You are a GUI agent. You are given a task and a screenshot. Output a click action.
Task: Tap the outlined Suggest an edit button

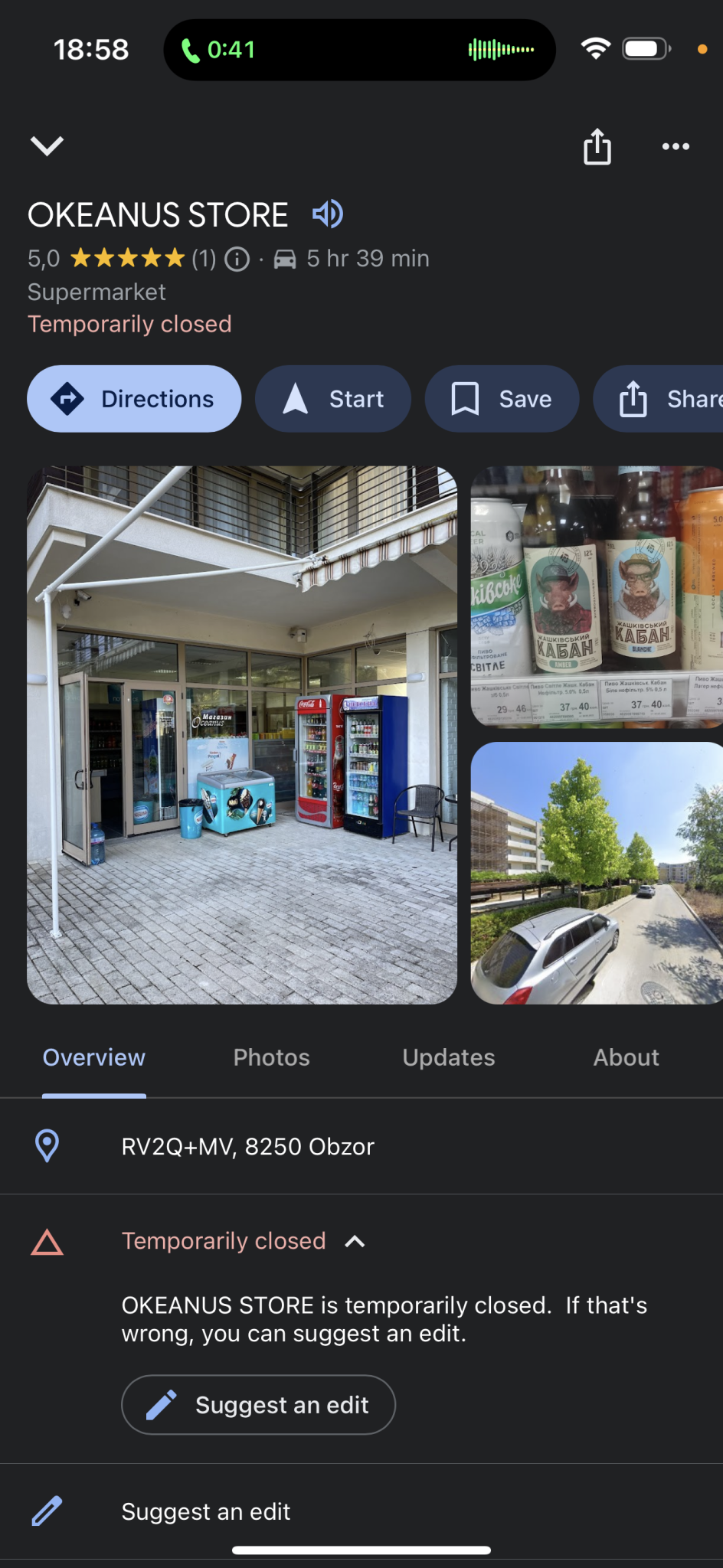[258, 1405]
